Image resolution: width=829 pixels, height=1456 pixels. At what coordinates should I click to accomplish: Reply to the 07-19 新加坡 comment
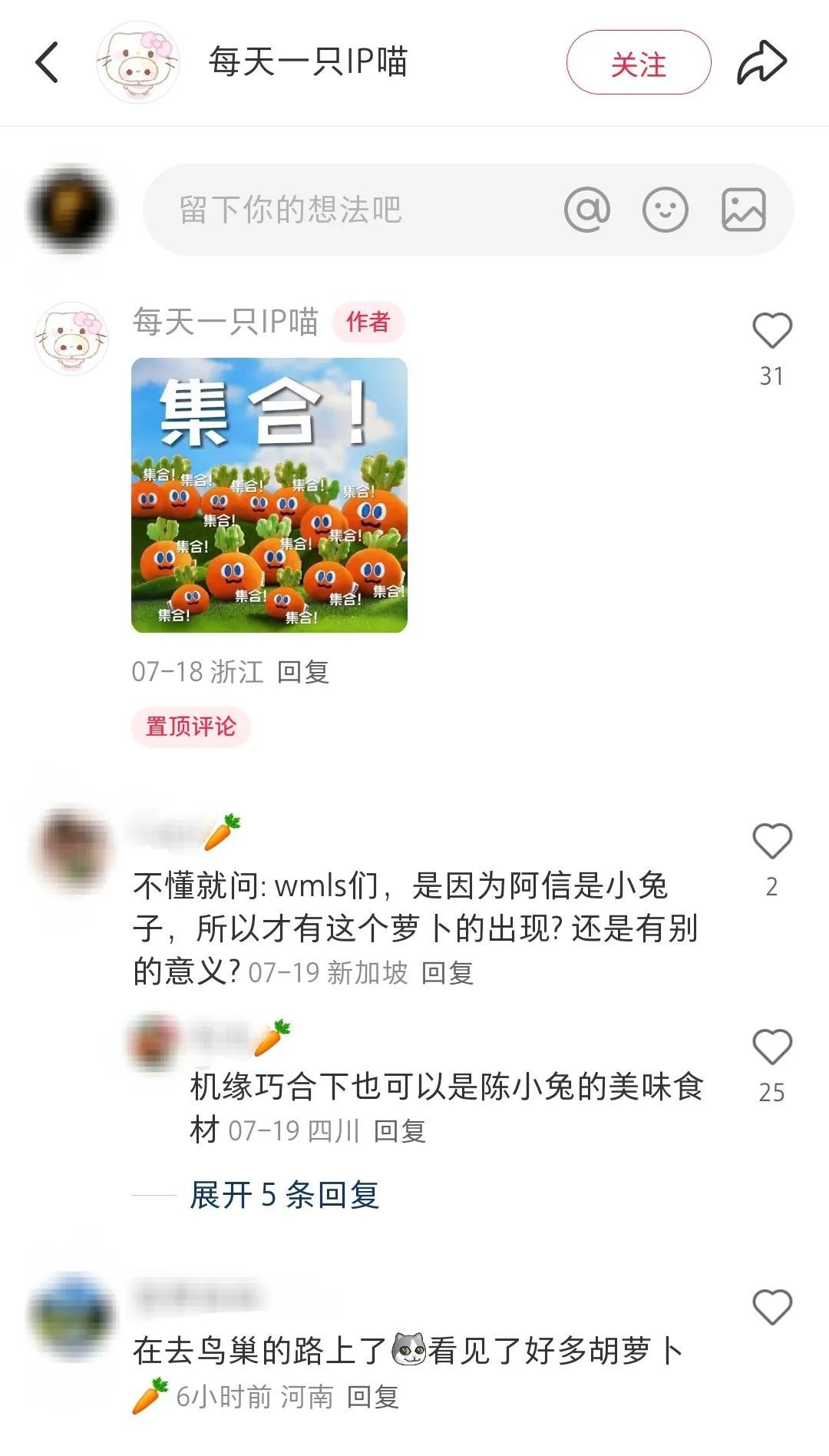coord(448,973)
